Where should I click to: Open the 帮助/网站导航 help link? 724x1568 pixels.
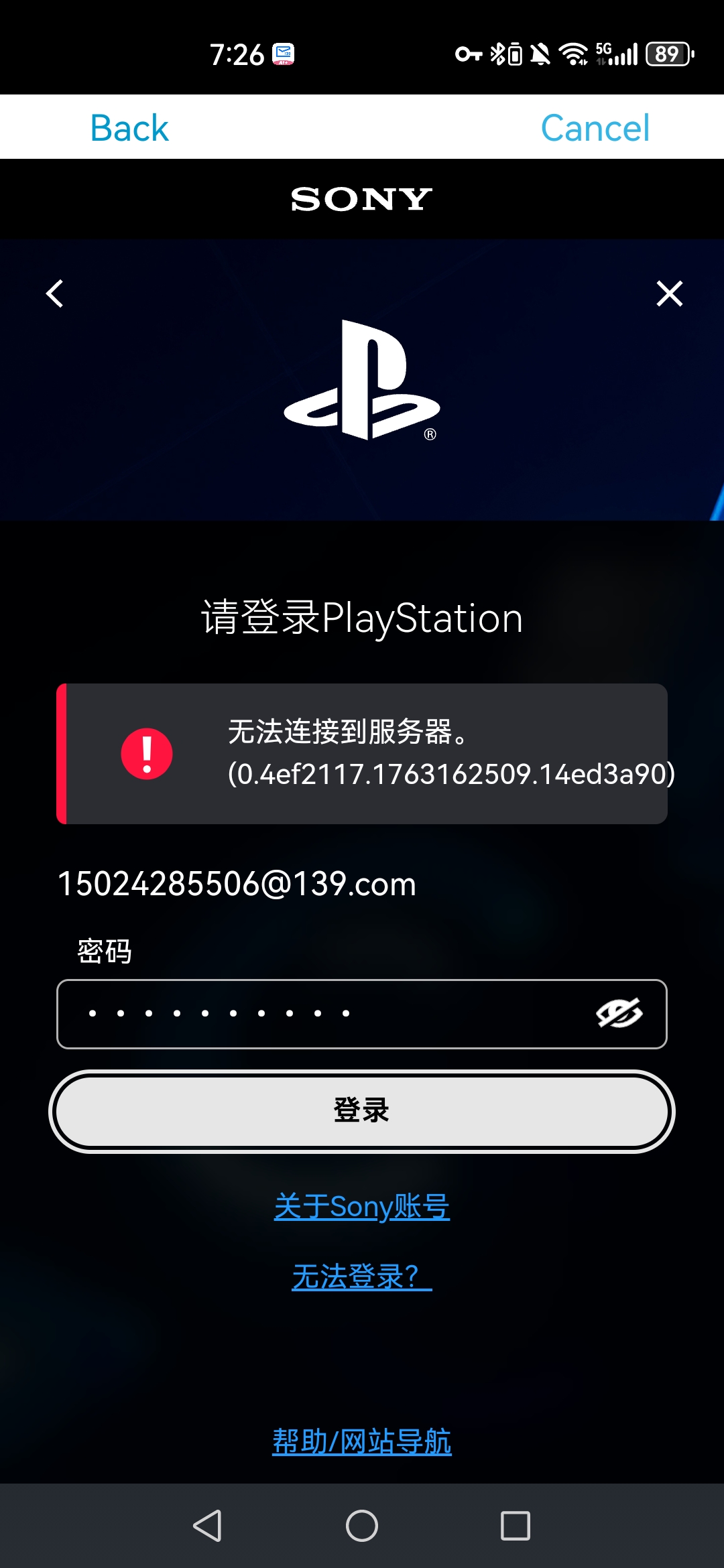click(362, 1441)
